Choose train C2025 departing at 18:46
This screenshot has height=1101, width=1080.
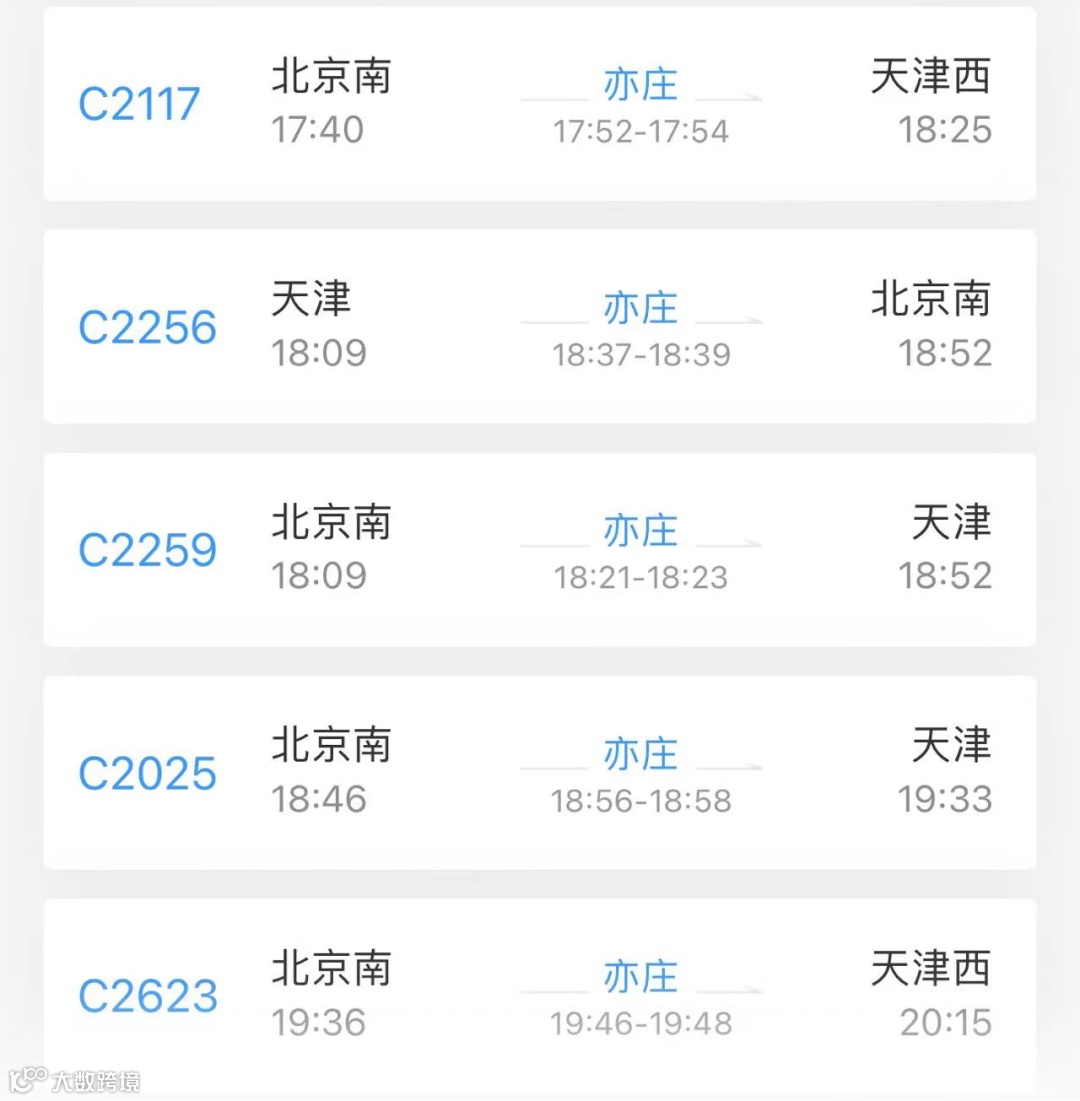coord(540,773)
